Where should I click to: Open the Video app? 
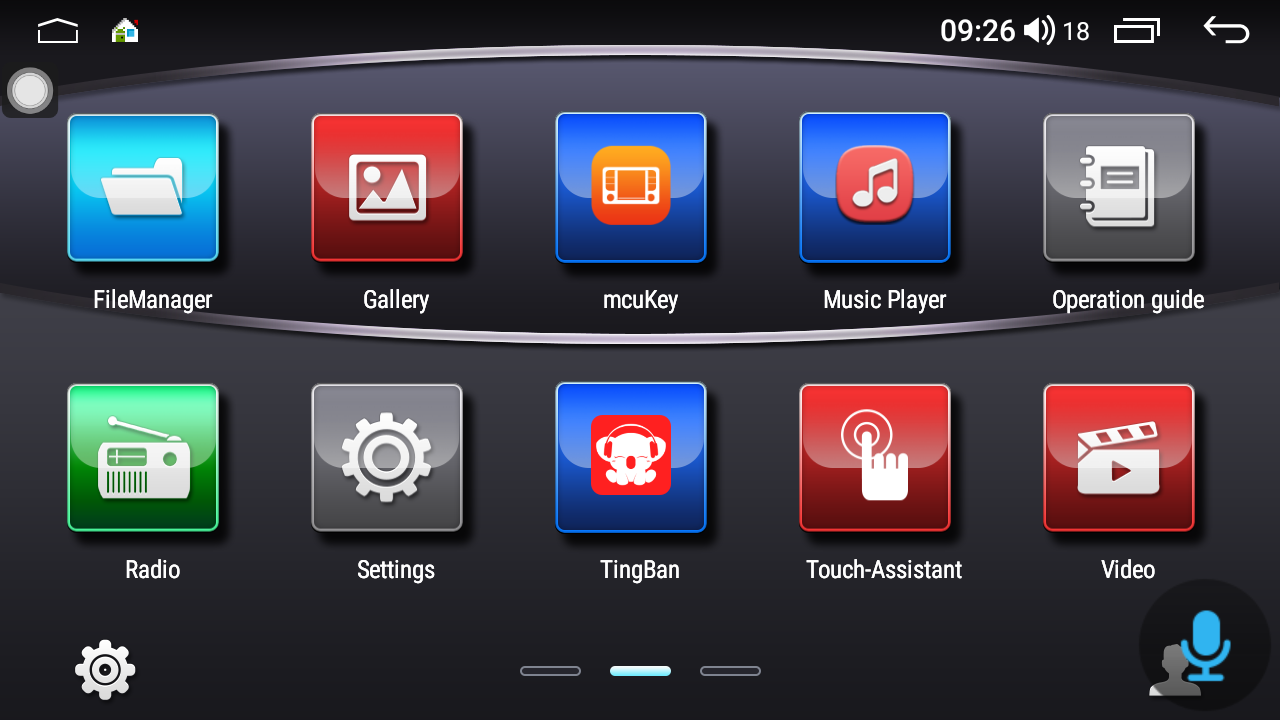click(x=1119, y=458)
